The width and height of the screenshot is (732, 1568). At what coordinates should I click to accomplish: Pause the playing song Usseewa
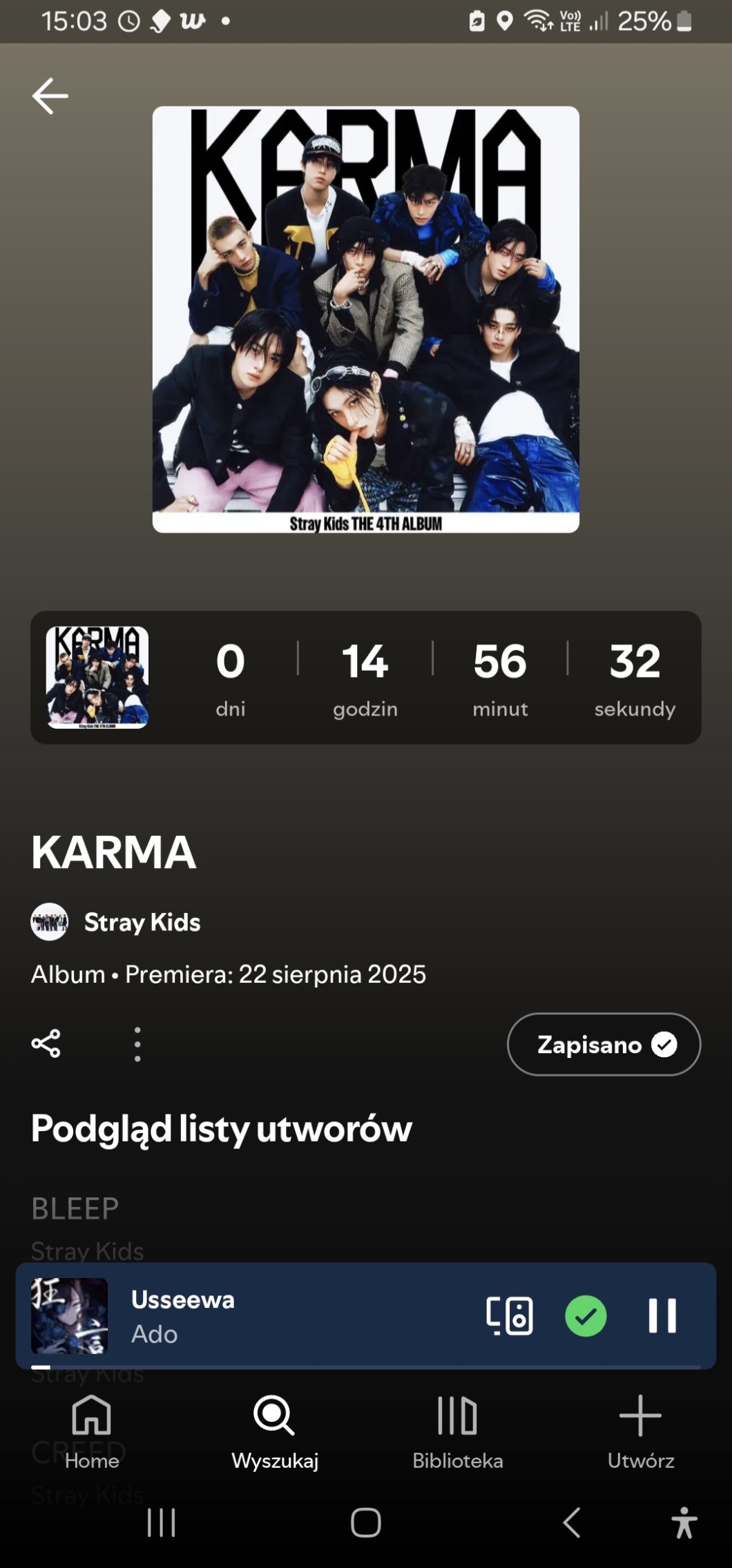click(x=662, y=1315)
